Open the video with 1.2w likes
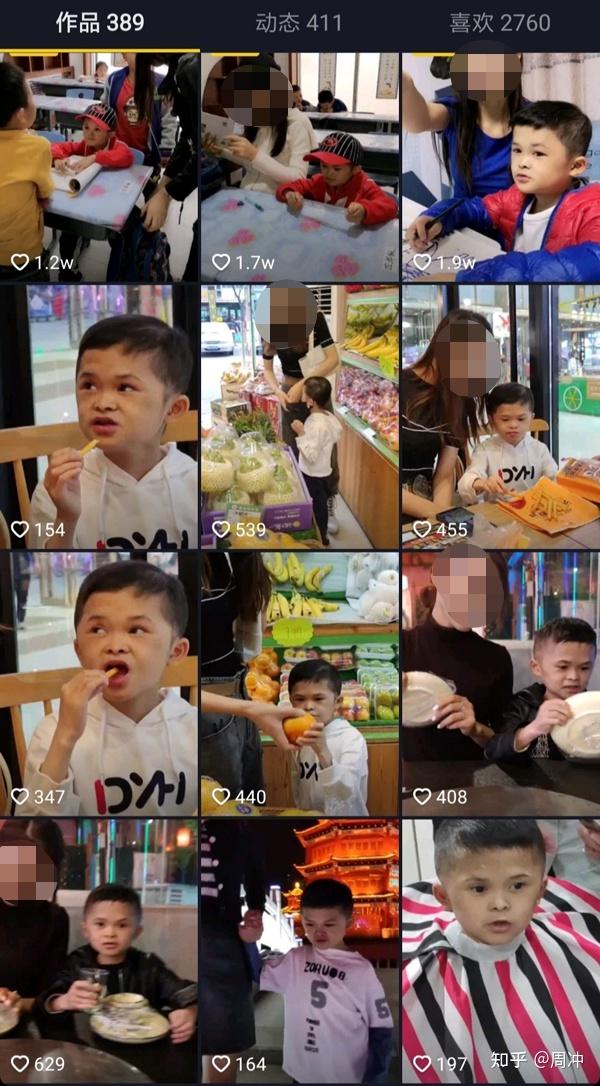The image size is (600, 1086). click(99, 167)
